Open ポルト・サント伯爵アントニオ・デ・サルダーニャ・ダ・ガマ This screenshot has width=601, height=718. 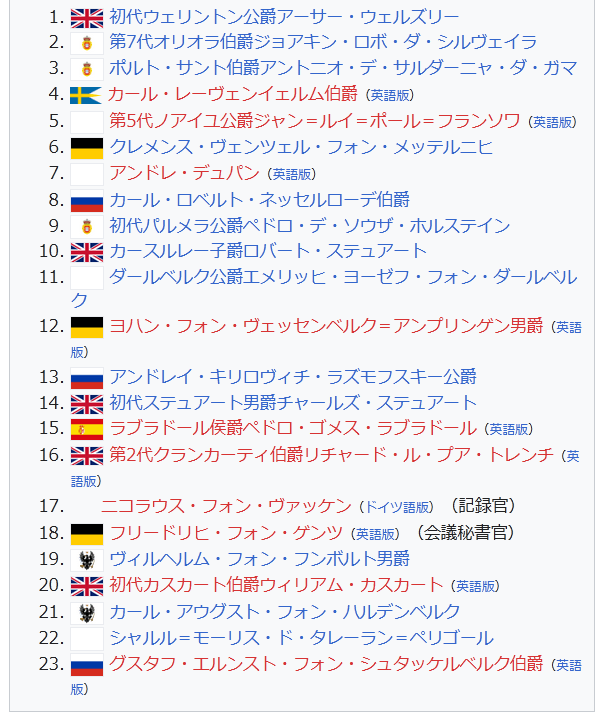[343, 69]
